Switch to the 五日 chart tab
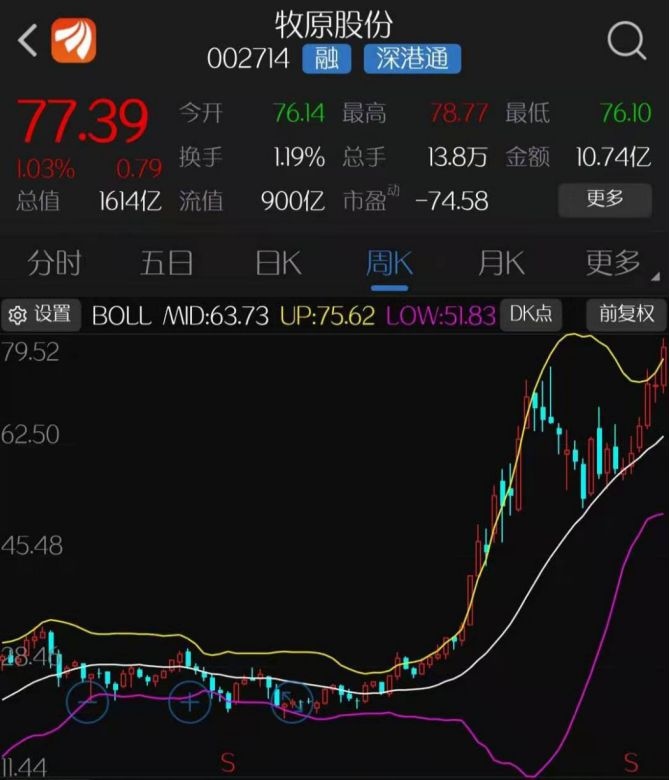 pyautogui.click(x=166, y=263)
